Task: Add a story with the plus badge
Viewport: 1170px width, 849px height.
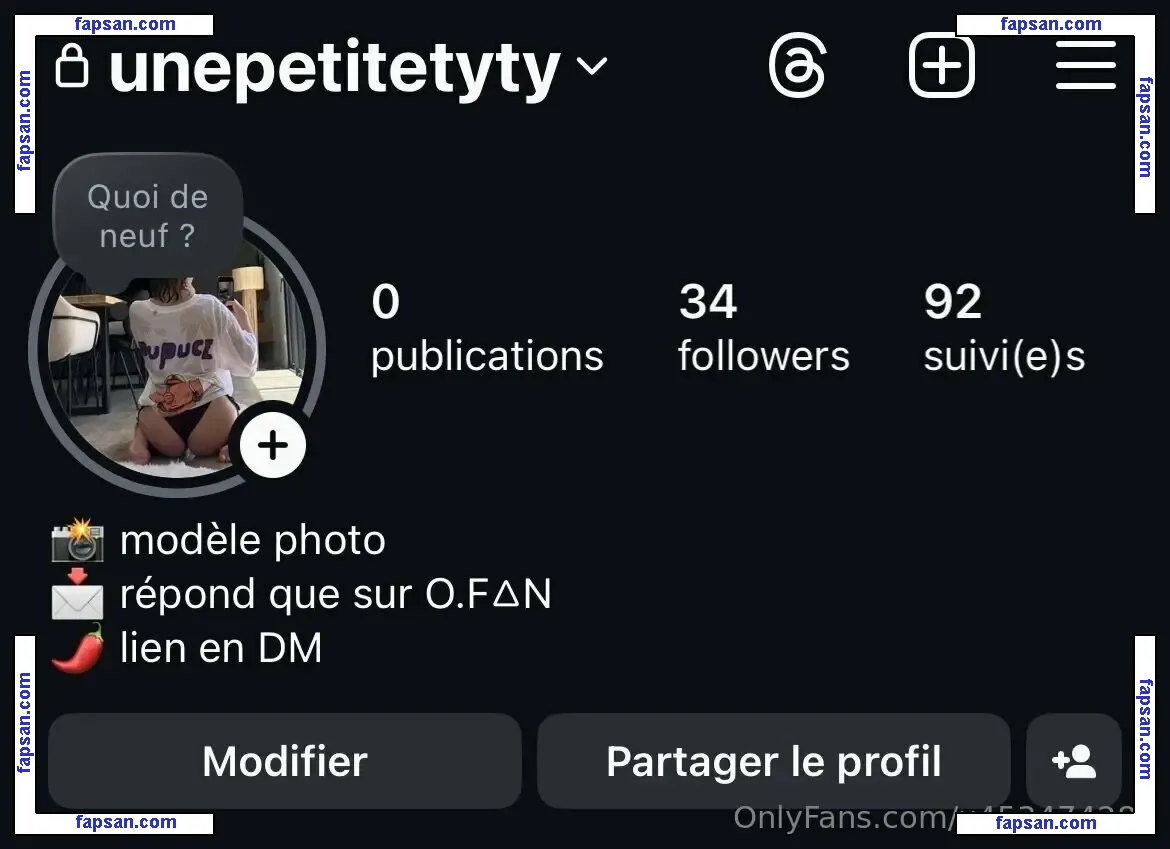Action: point(272,445)
